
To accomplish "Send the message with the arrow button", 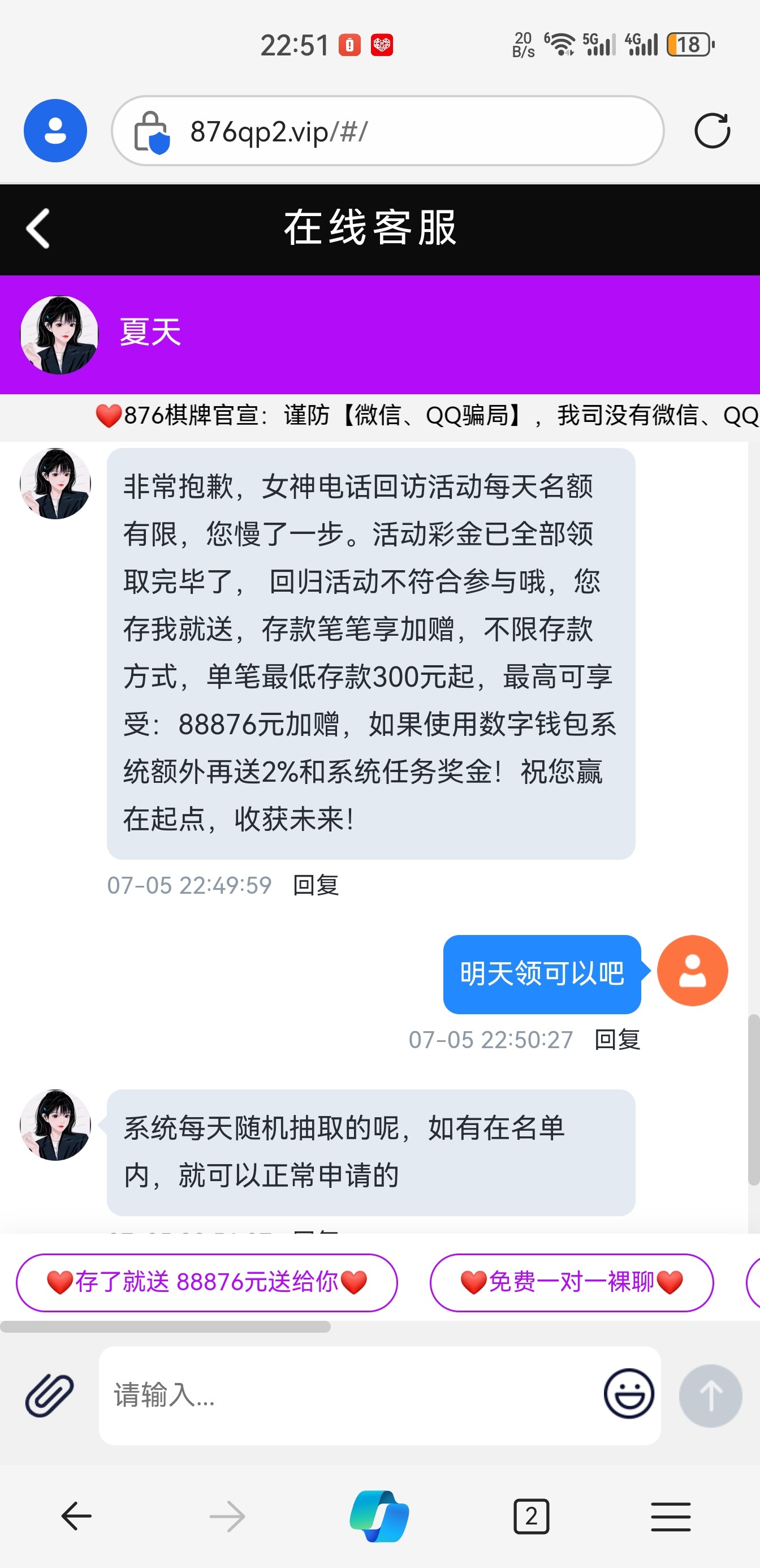I will click(x=710, y=1395).
